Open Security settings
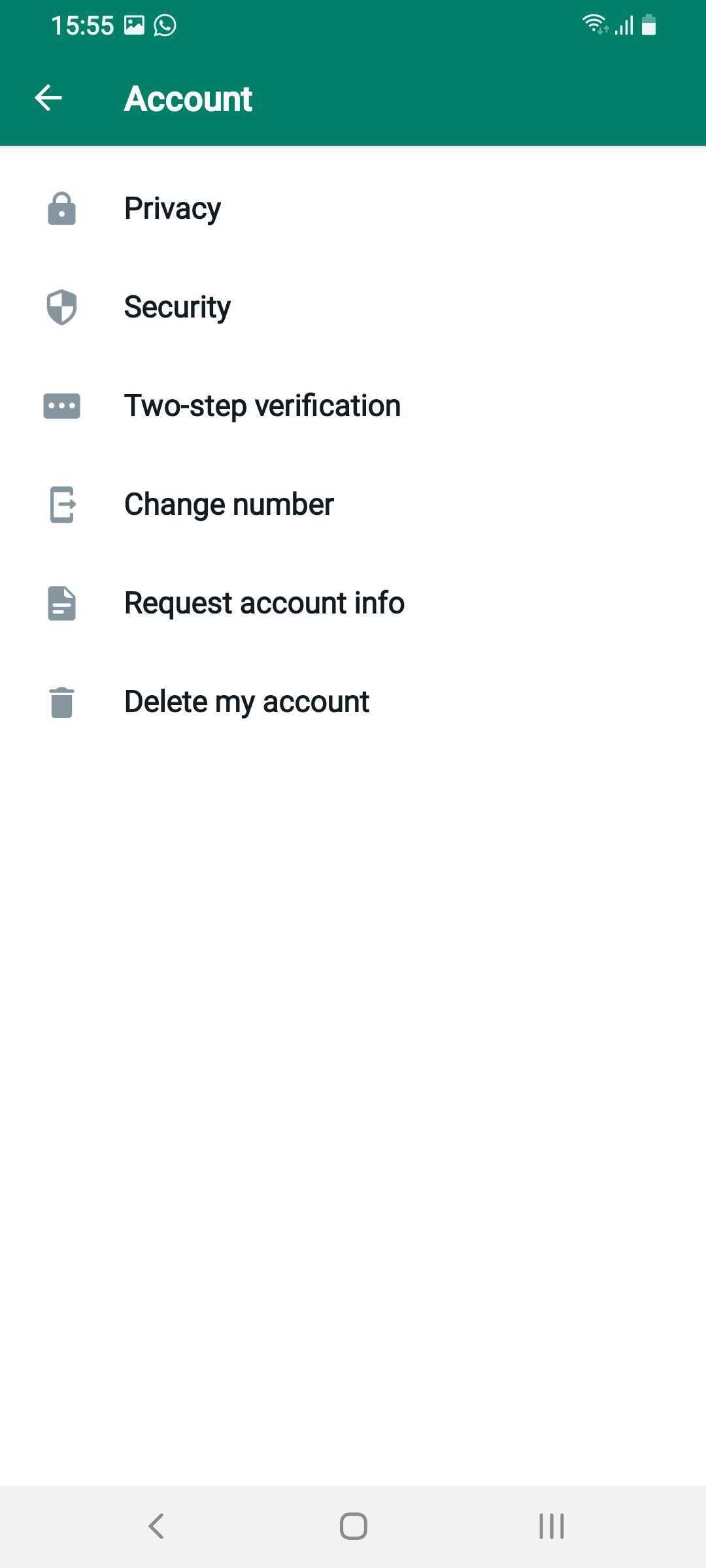This screenshot has height=1568, width=706. [x=177, y=307]
